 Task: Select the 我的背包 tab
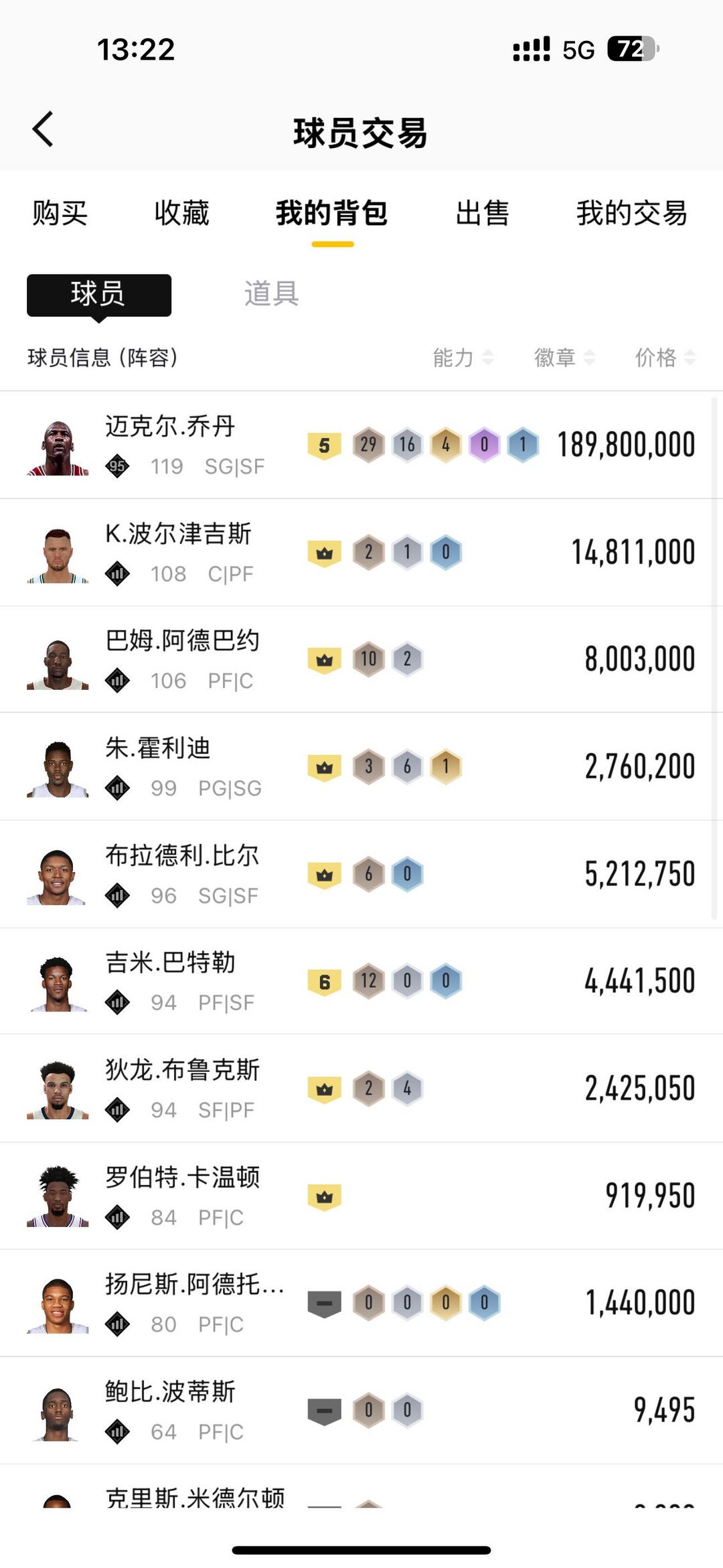pos(332,214)
